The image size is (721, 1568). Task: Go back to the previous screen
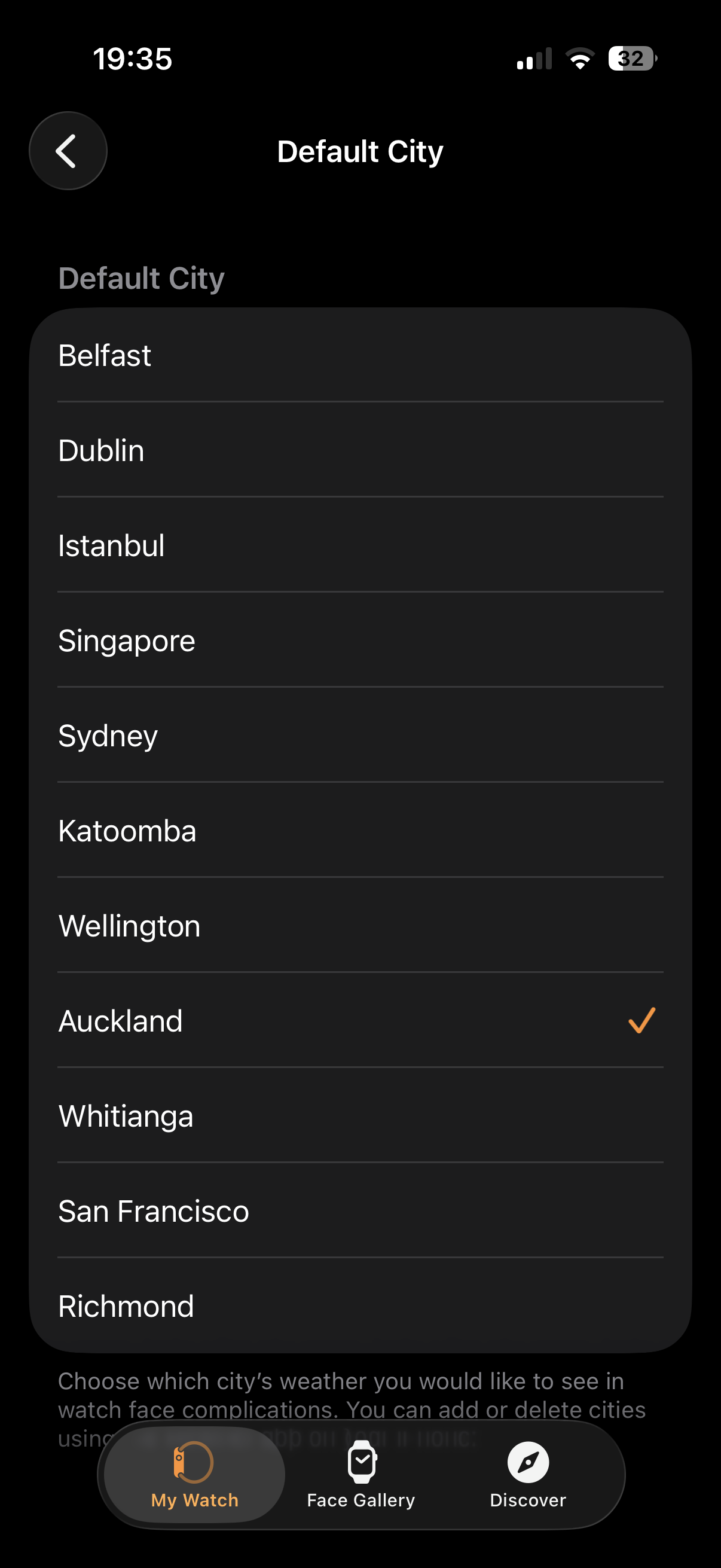pos(68,151)
